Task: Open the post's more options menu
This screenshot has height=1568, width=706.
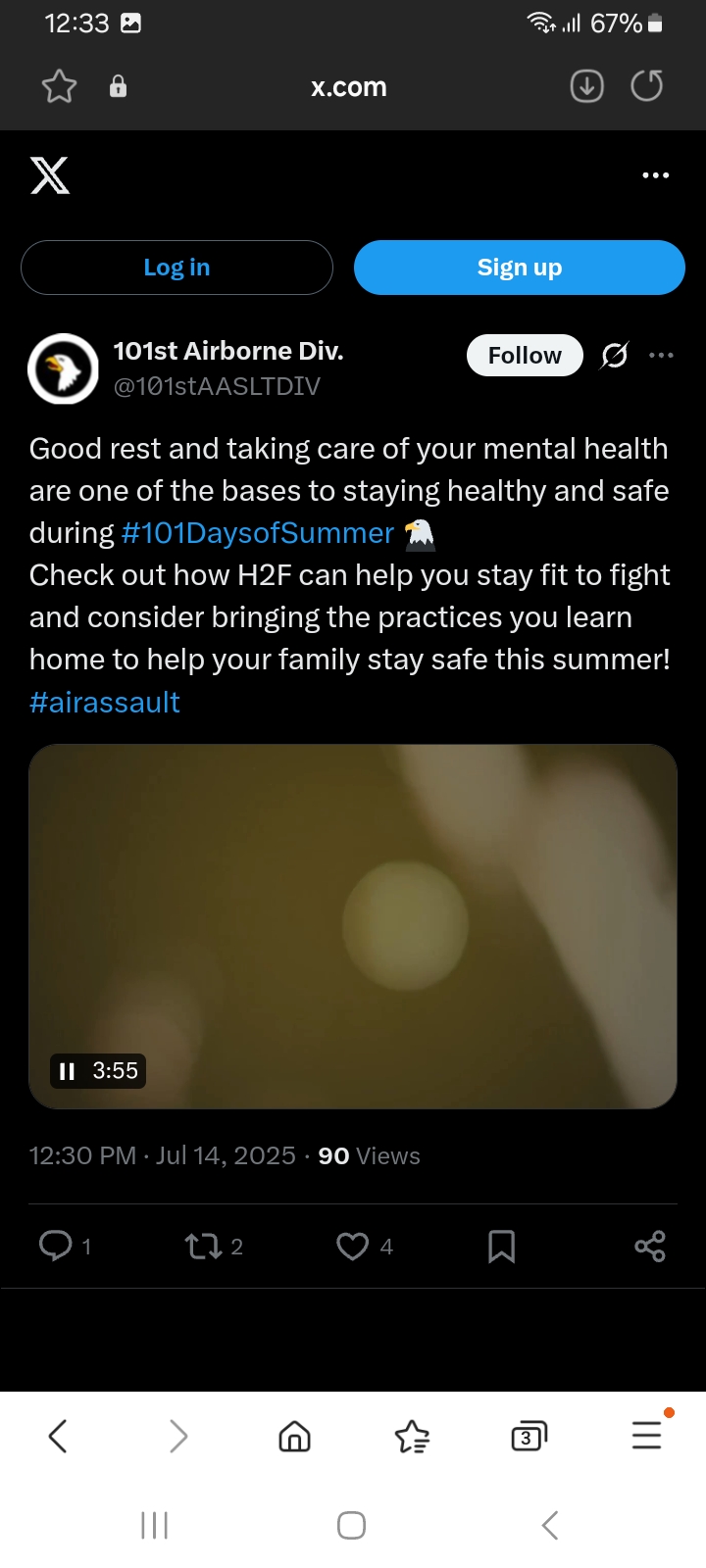Action: [x=662, y=355]
